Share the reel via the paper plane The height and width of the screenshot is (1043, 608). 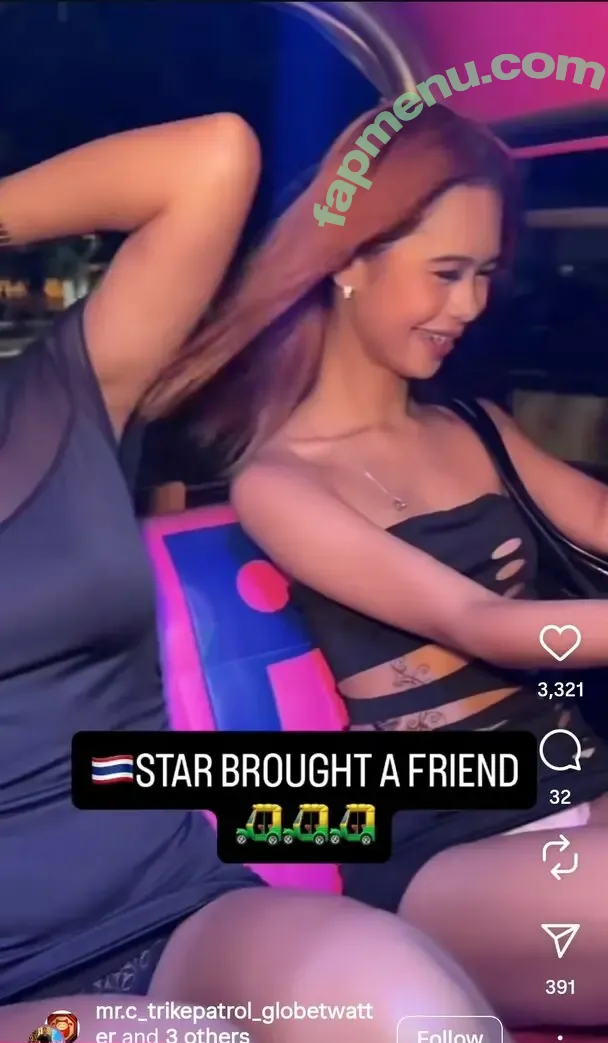[x=560, y=940]
